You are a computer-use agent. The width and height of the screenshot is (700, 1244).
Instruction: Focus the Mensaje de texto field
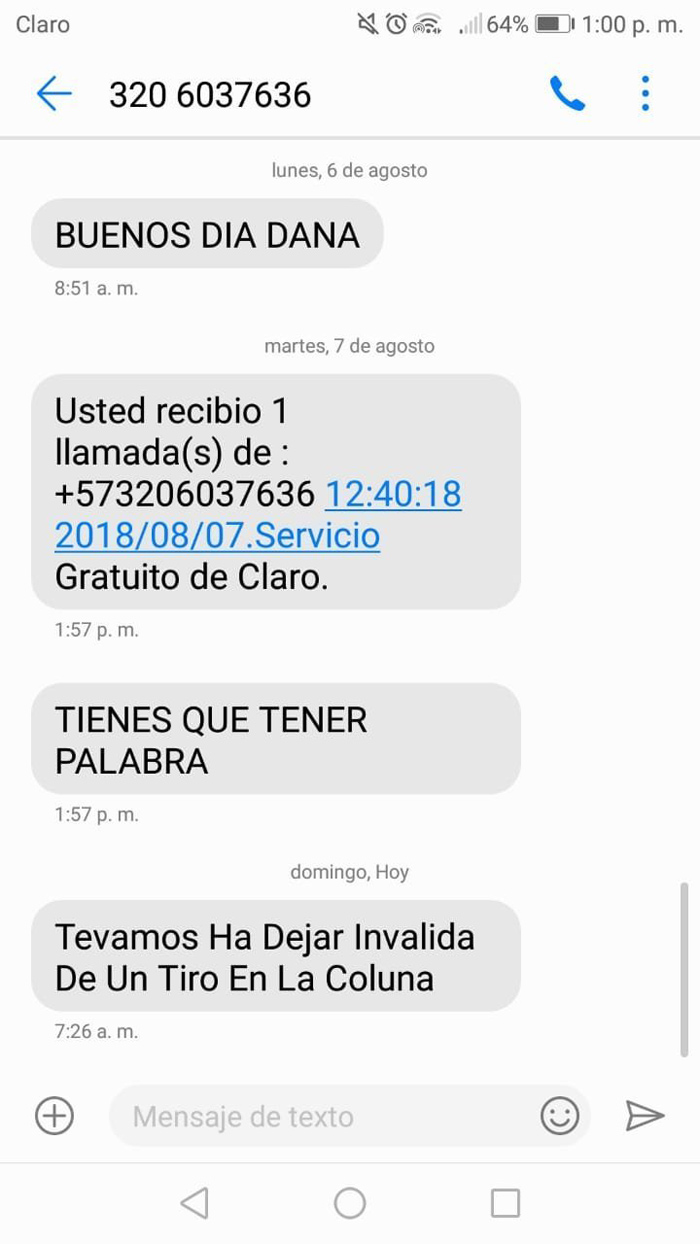[320, 1116]
